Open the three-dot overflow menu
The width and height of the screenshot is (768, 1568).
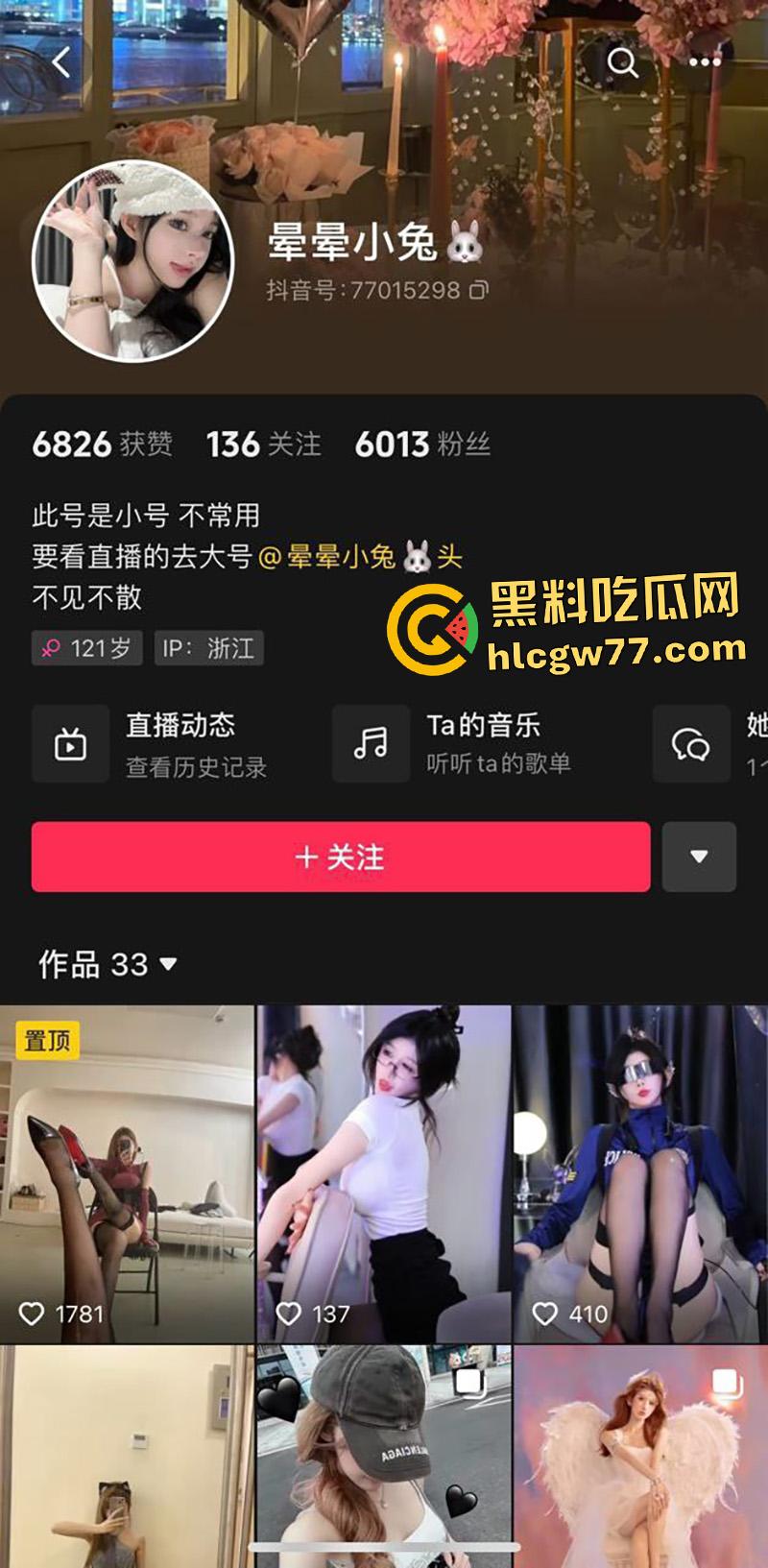pos(704,63)
